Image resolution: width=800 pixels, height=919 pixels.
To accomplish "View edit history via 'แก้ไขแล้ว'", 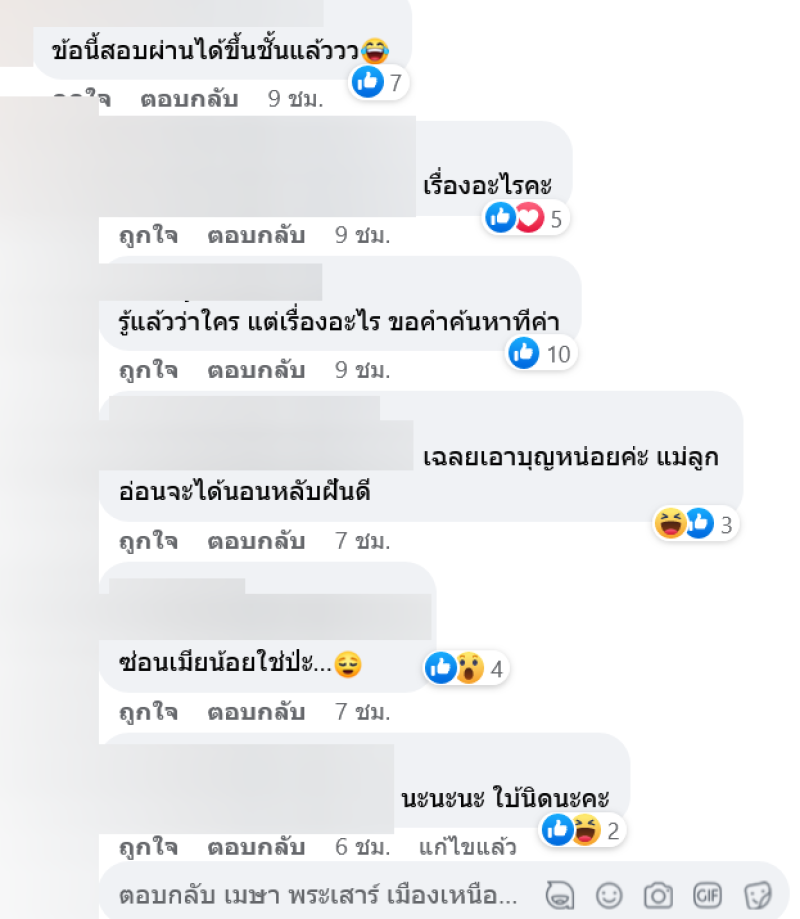I will coord(468,847).
